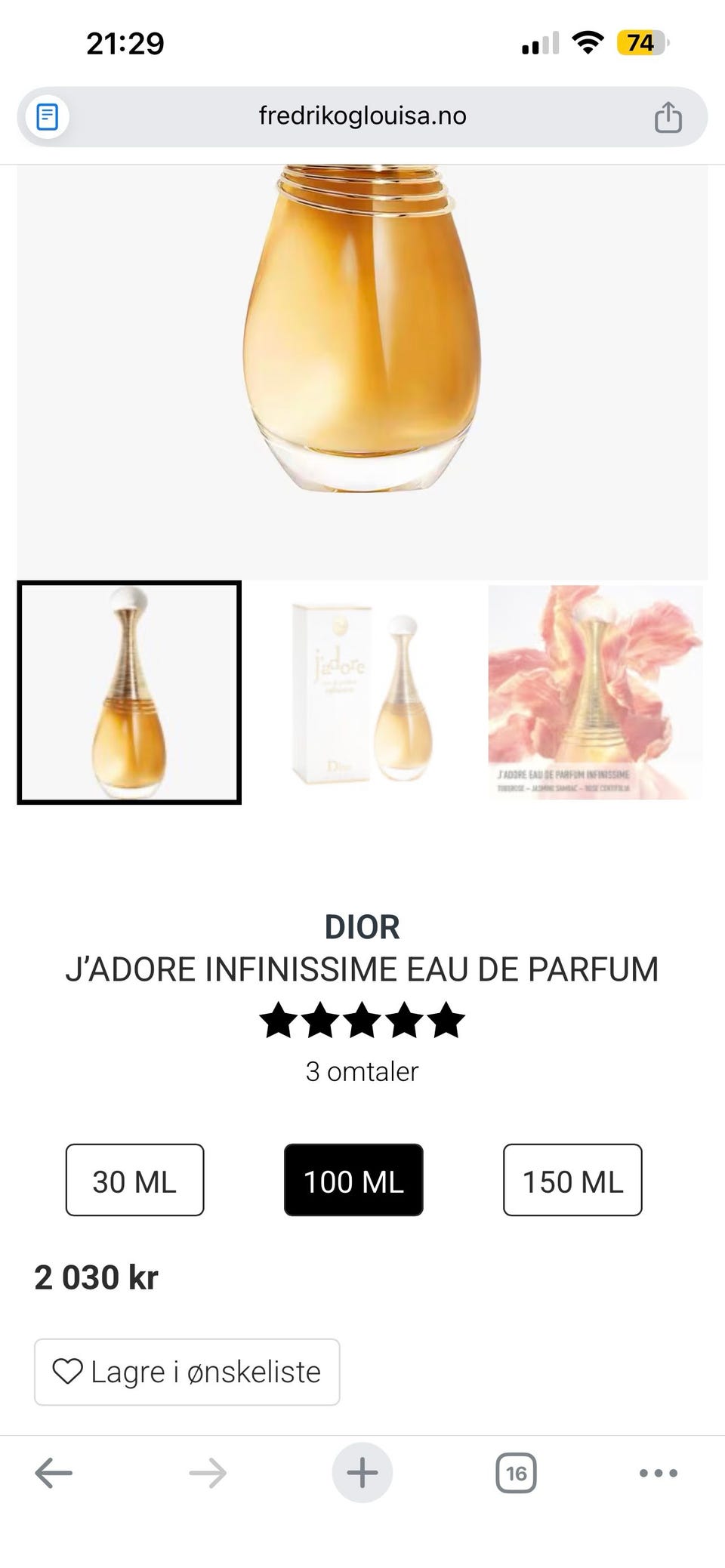Select the single bottle thumbnail image
Viewport: 725px width, 1568px height.
[x=129, y=692]
